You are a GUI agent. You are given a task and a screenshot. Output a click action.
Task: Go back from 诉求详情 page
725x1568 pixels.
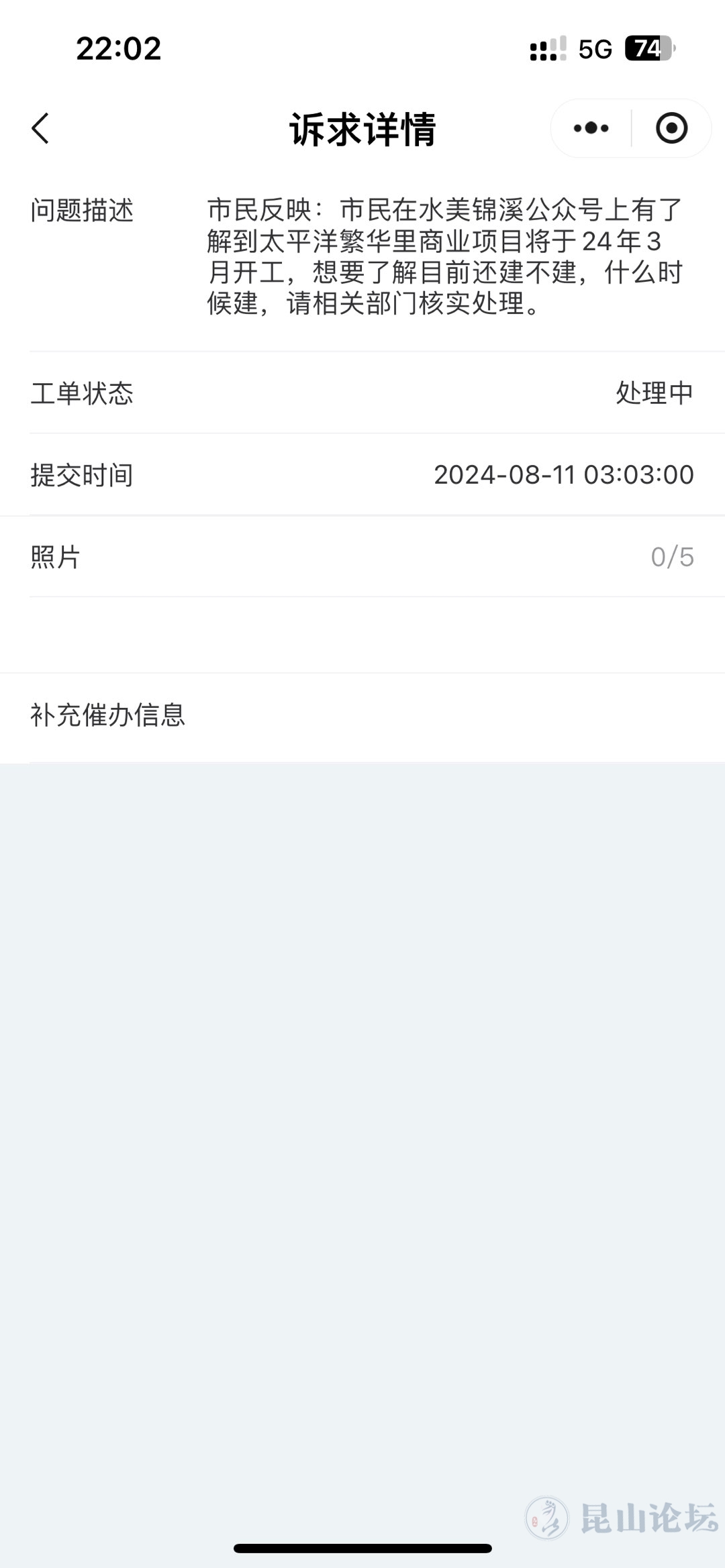(x=41, y=128)
